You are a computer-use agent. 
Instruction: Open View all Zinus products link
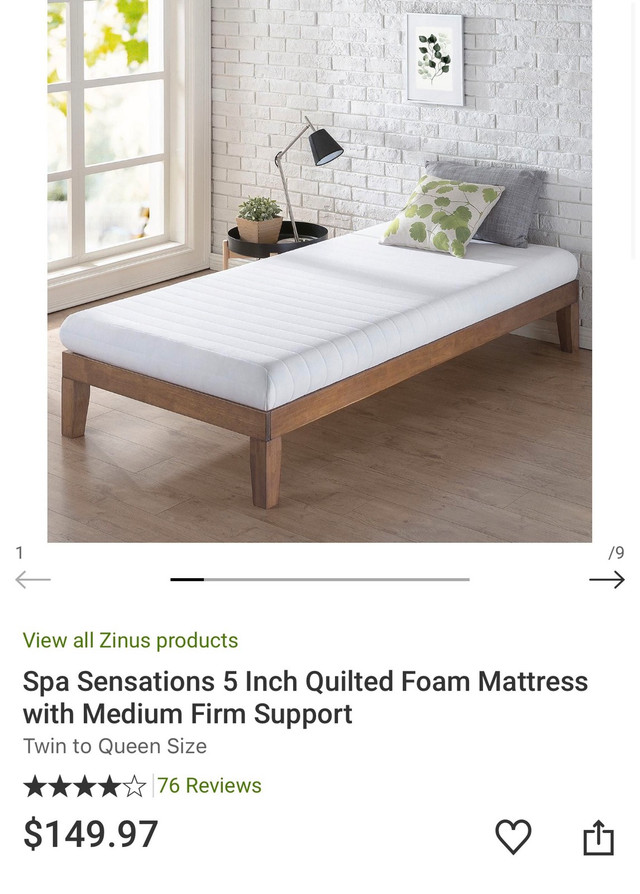click(130, 640)
